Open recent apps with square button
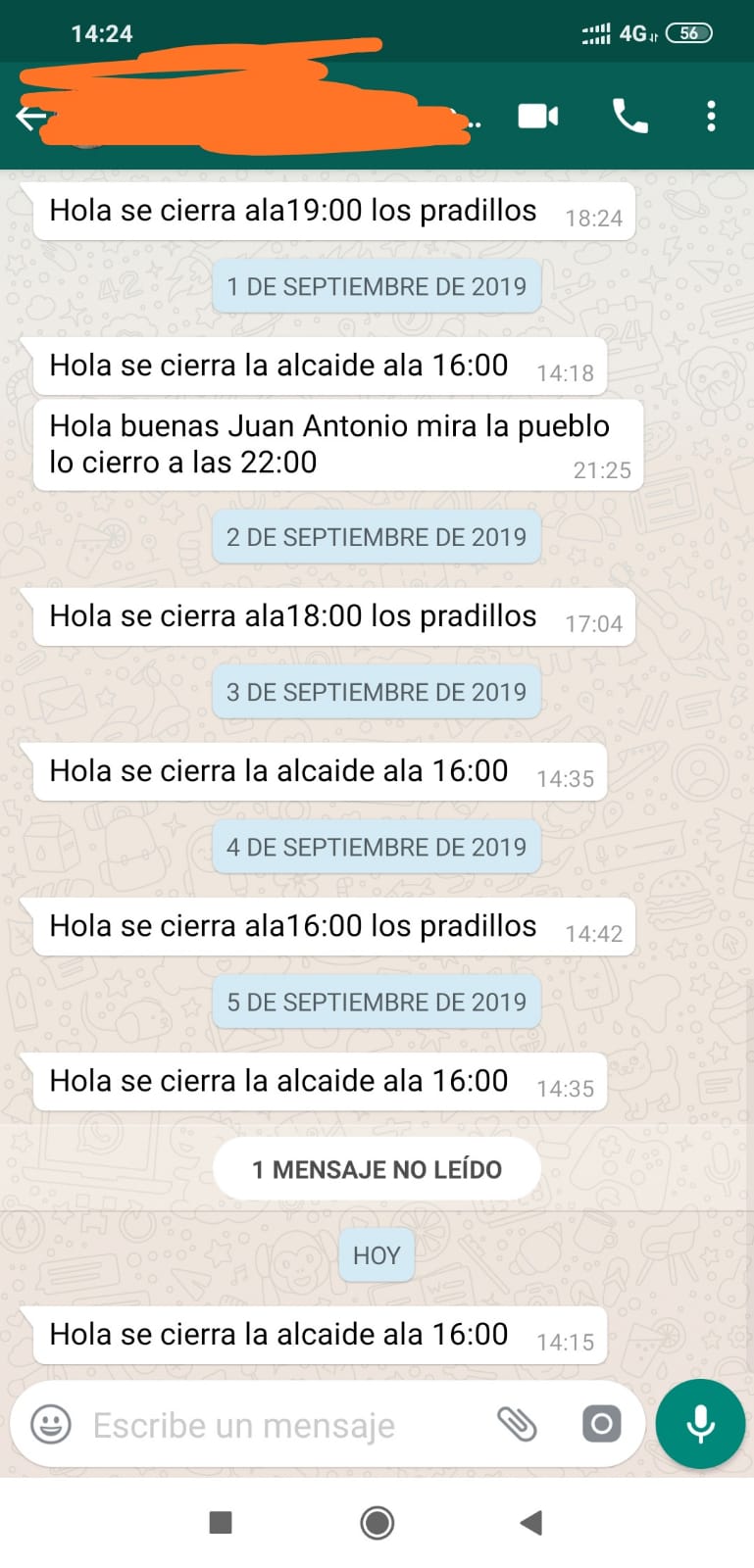Image resolution: width=754 pixels, height=1568 pixels. (x=221, y=1522)
